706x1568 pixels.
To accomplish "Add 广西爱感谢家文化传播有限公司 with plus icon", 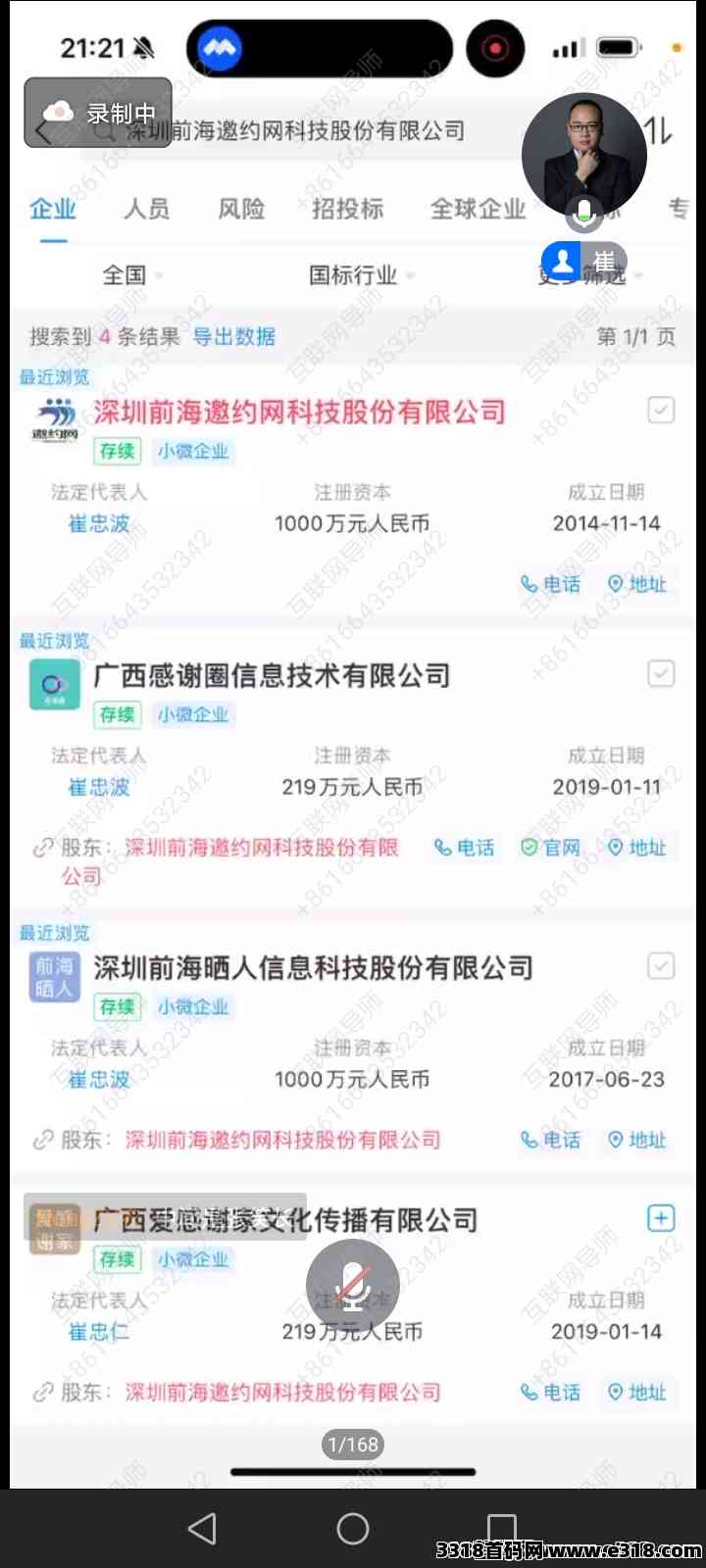I will pyautogui.click(x=662, y=1218).
